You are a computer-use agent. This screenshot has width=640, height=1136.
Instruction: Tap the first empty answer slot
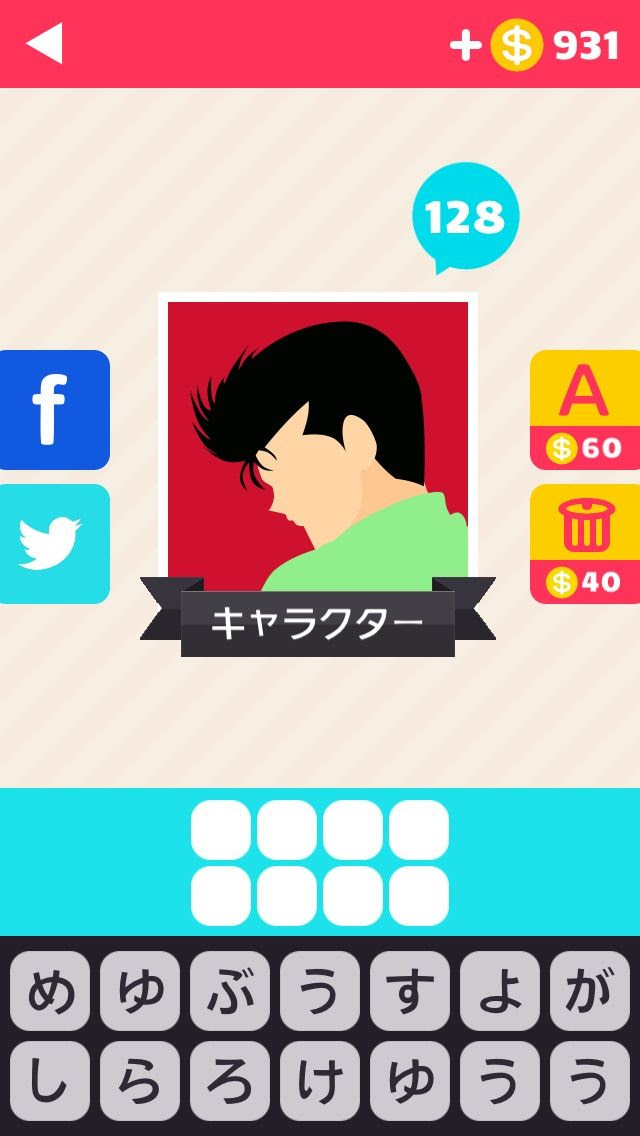click(221, 830)
